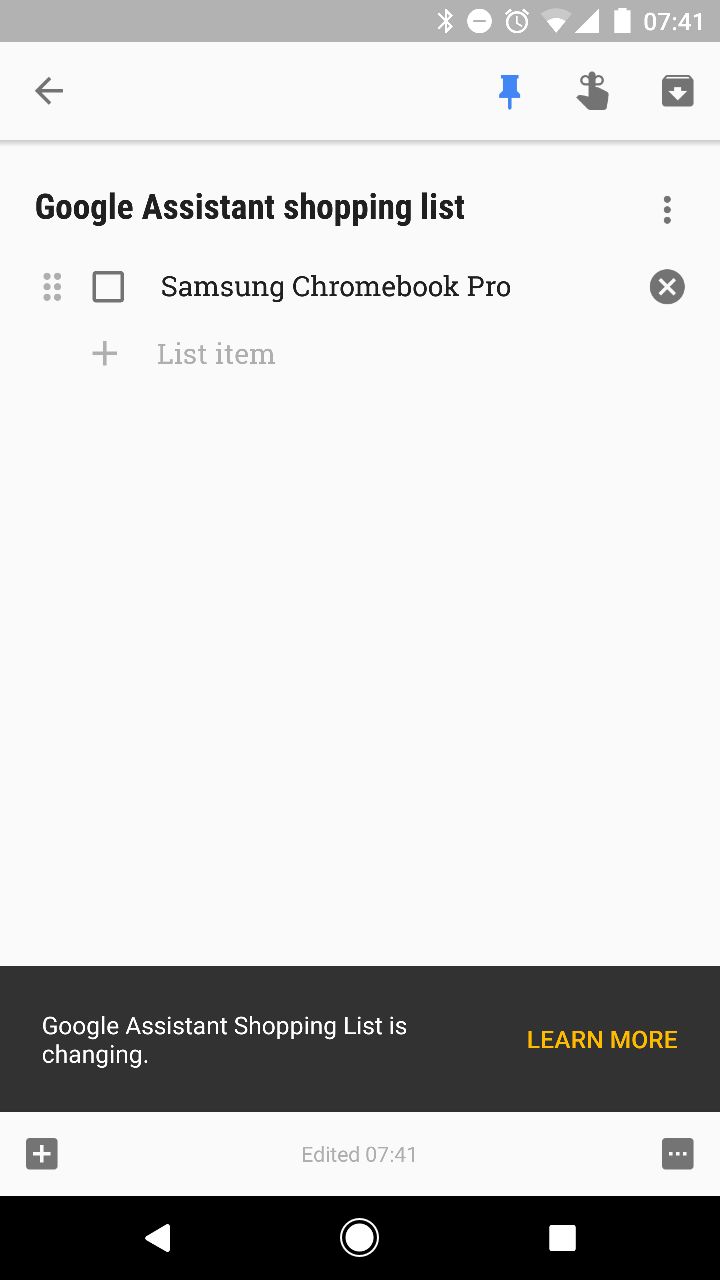
Task: Check off Samsung Chromebook Pro
Action: click(108, 287)
